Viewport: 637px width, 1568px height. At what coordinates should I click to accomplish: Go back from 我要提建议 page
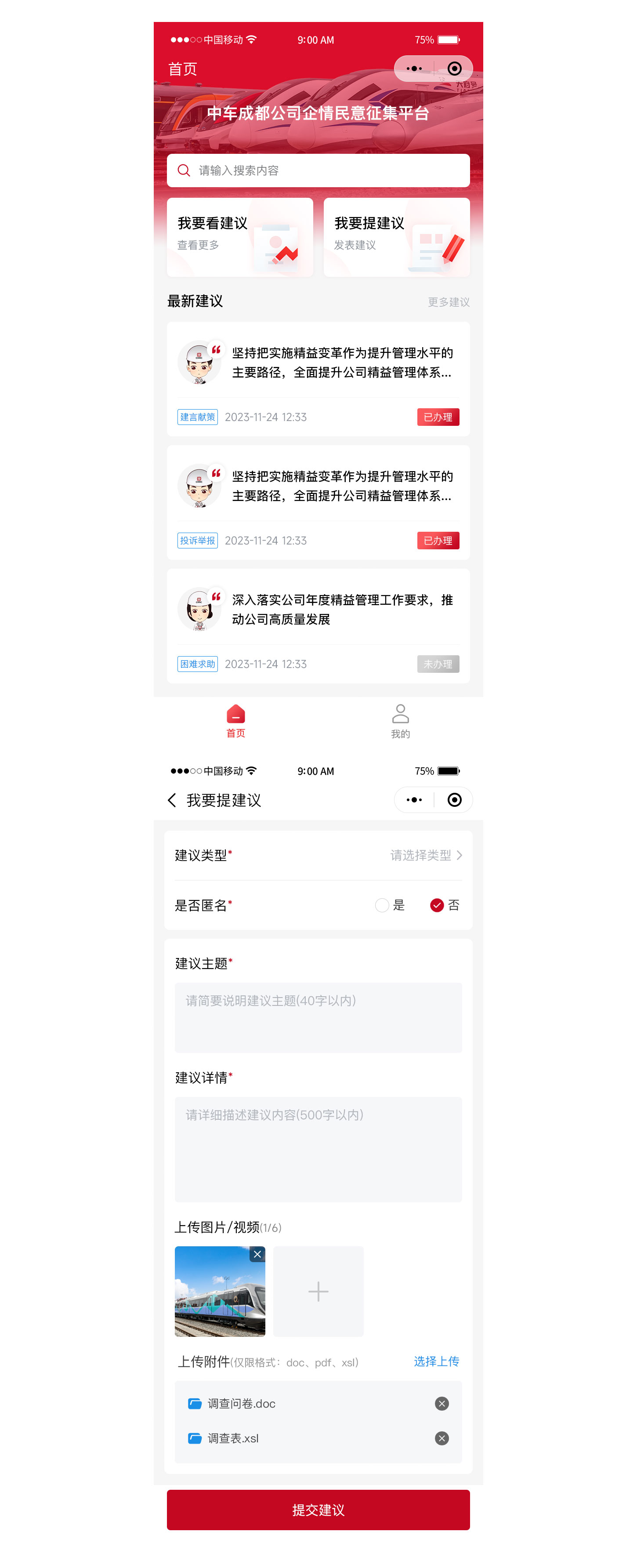(172, 800)
